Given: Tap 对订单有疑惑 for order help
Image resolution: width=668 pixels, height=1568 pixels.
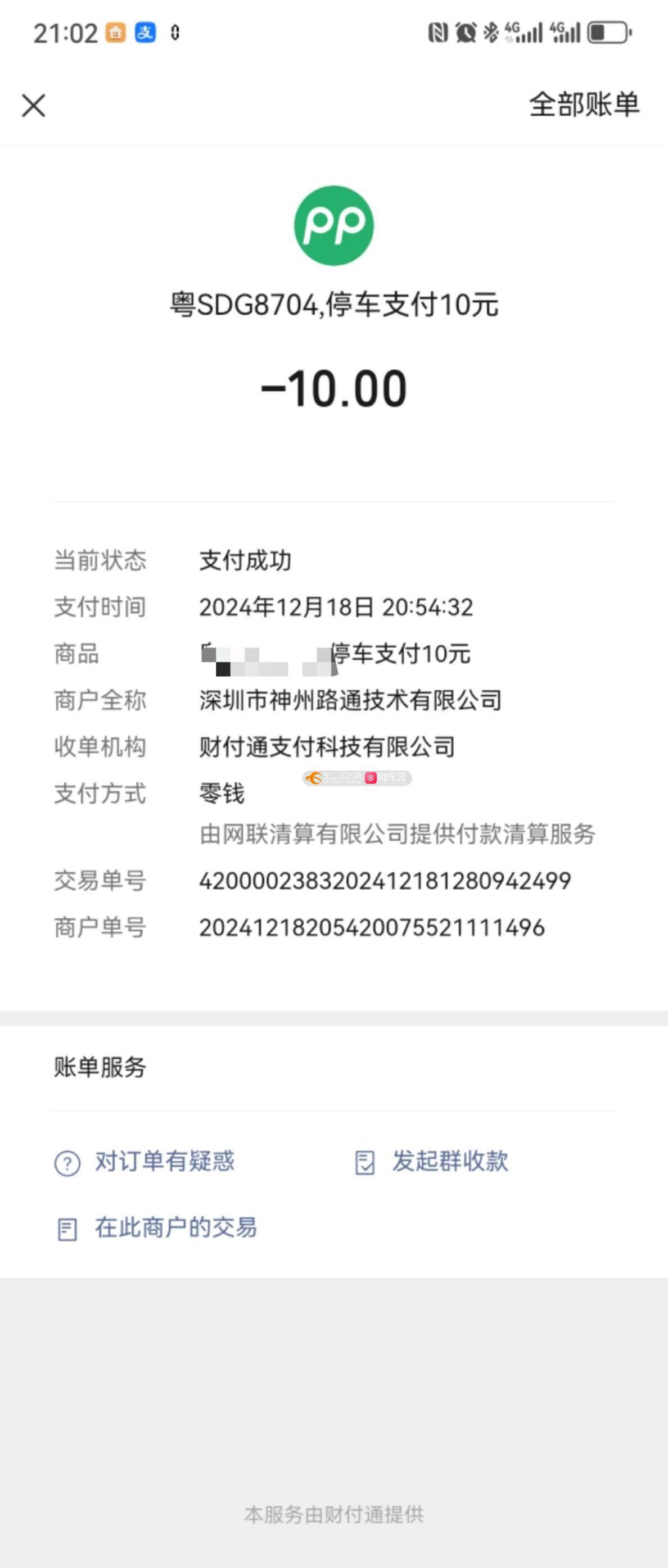Looking at the screenshot, I should pos(145,1162).
